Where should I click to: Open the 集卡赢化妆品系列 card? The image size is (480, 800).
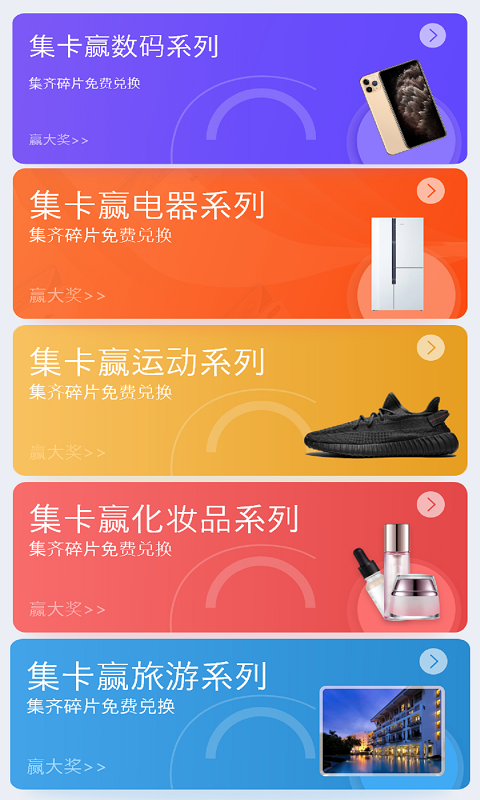(240, 557)
